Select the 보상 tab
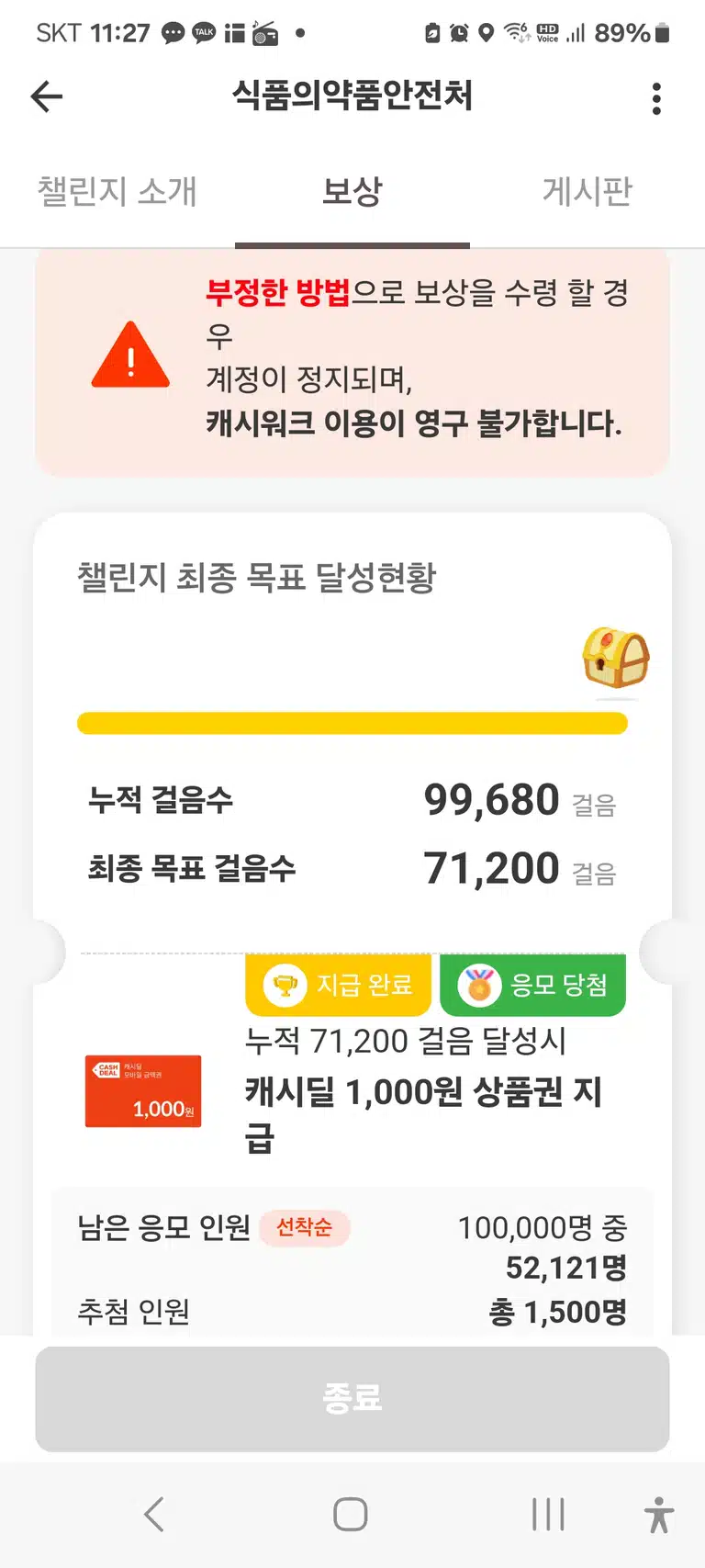 [x=352, y=191]
